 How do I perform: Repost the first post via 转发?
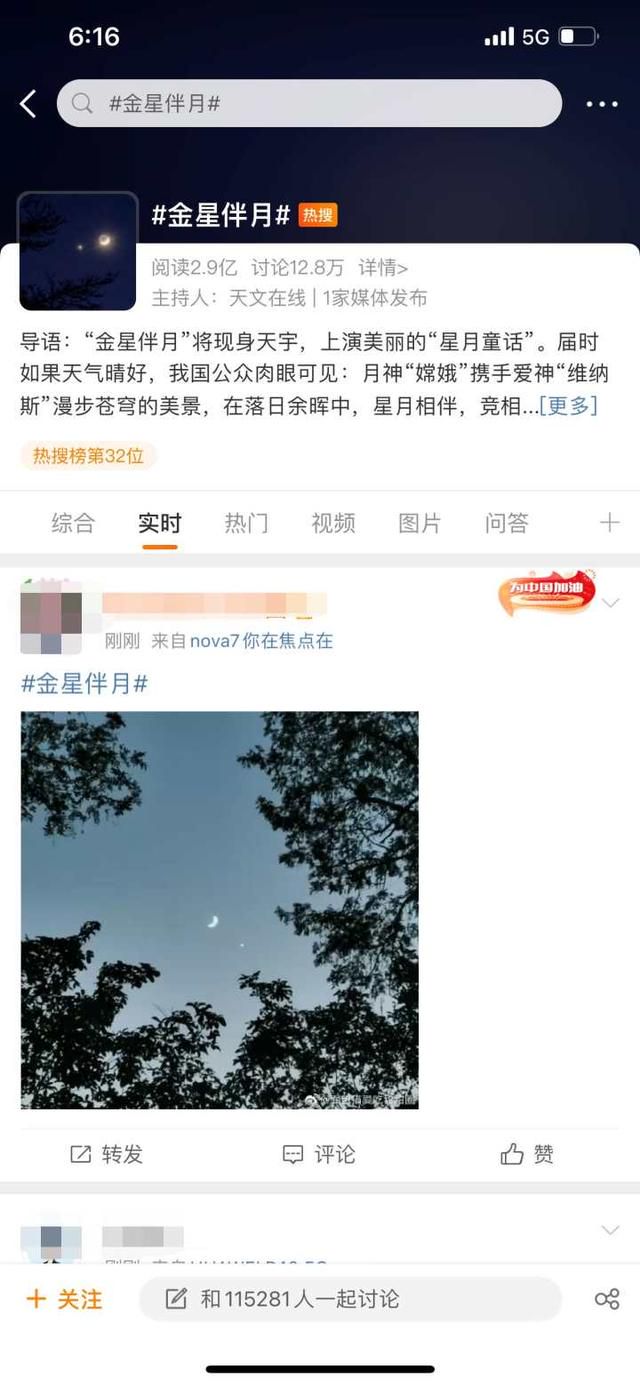pyautogui.click(x=107, y=1154)
